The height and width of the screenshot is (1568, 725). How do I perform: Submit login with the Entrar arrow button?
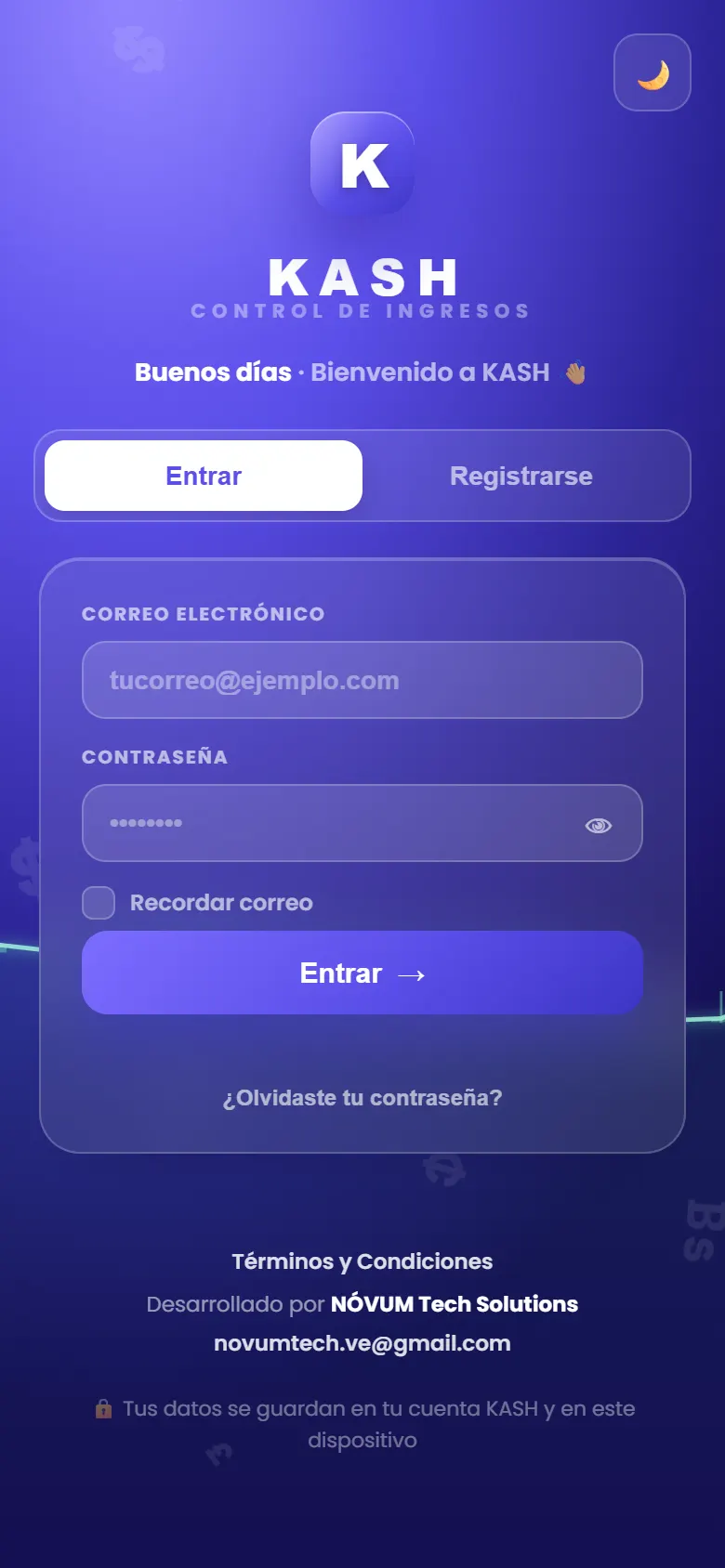pyautogui.click(x=362, y=973)
